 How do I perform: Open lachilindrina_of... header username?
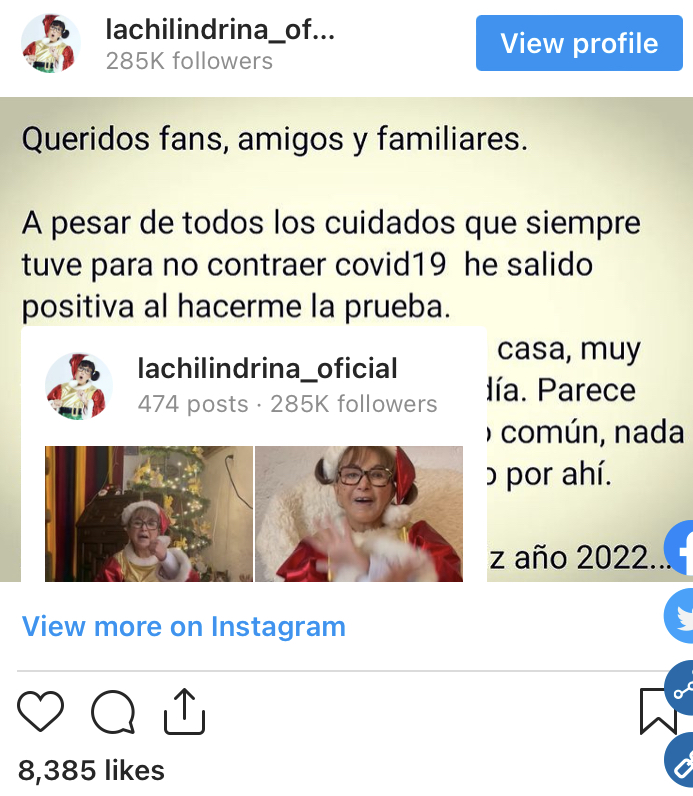[220, 29]
